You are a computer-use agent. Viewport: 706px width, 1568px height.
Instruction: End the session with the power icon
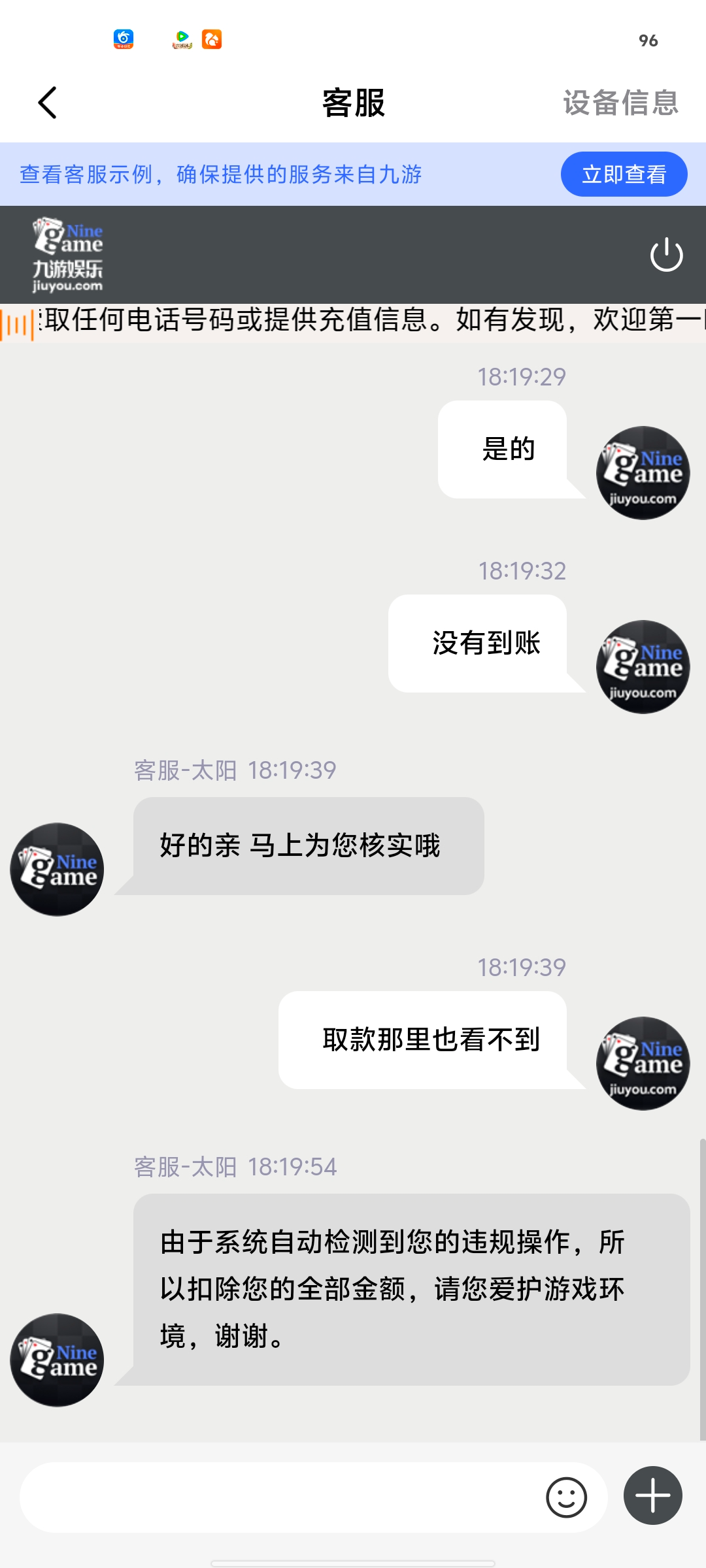pos(666,254)
